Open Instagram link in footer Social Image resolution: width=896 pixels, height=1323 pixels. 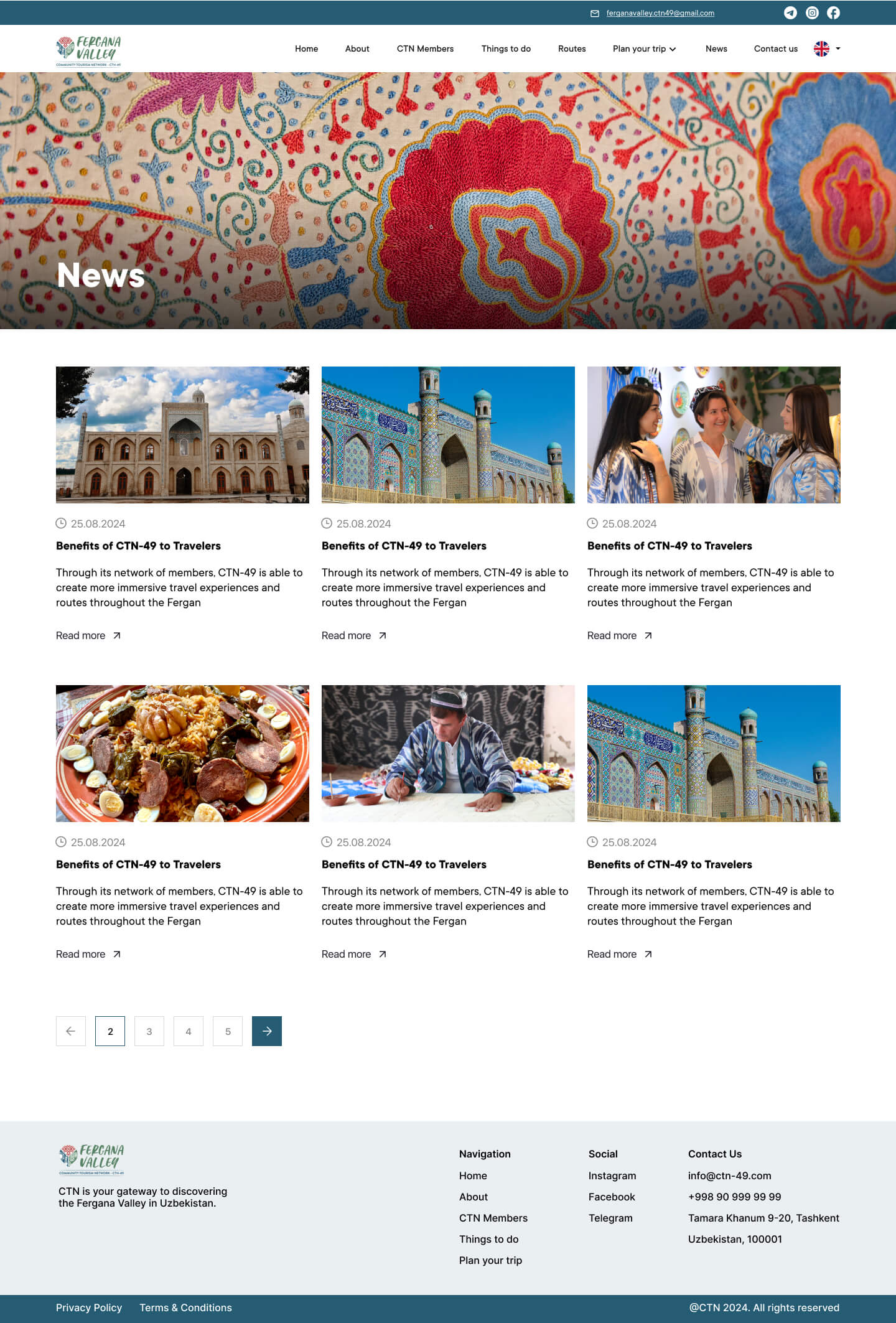612,1176
